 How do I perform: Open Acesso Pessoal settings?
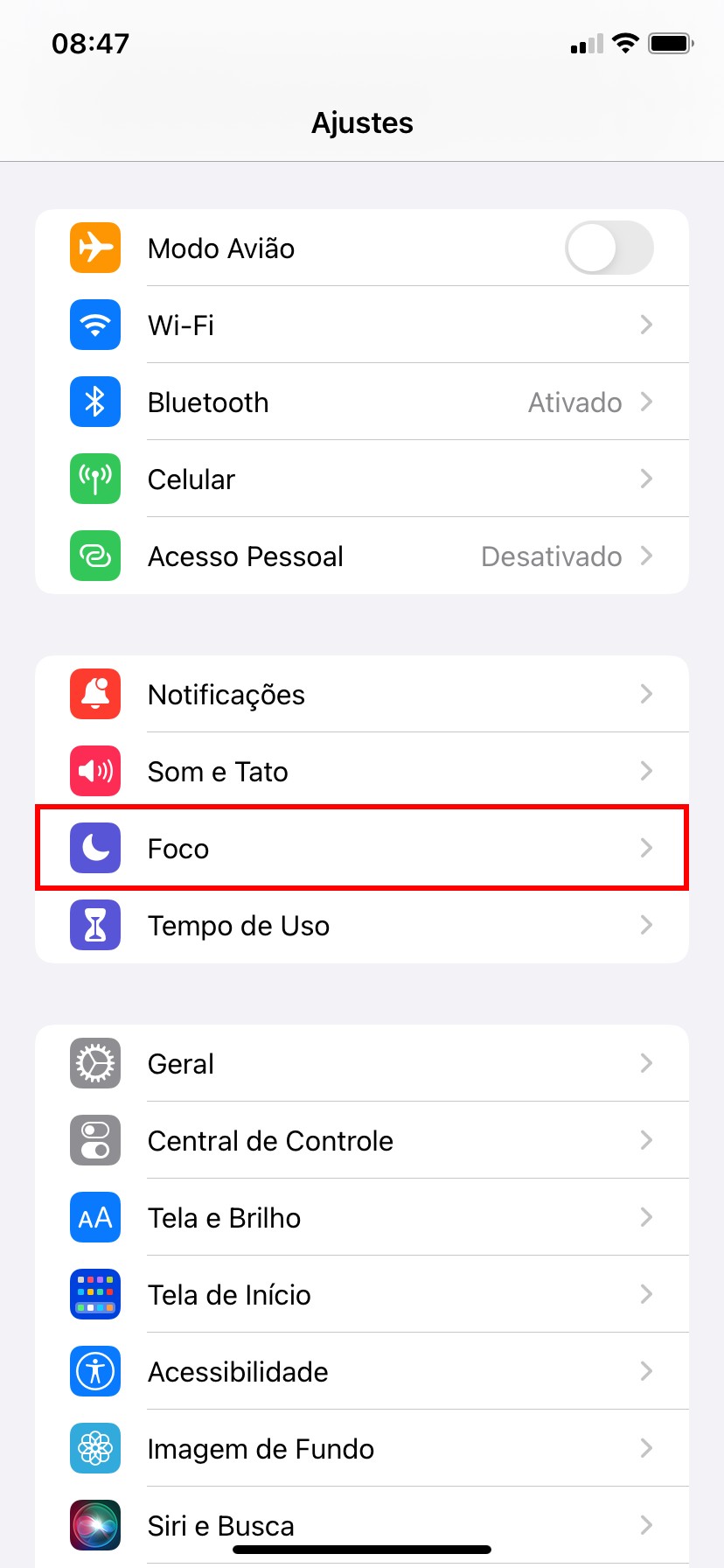pos(362,556)
